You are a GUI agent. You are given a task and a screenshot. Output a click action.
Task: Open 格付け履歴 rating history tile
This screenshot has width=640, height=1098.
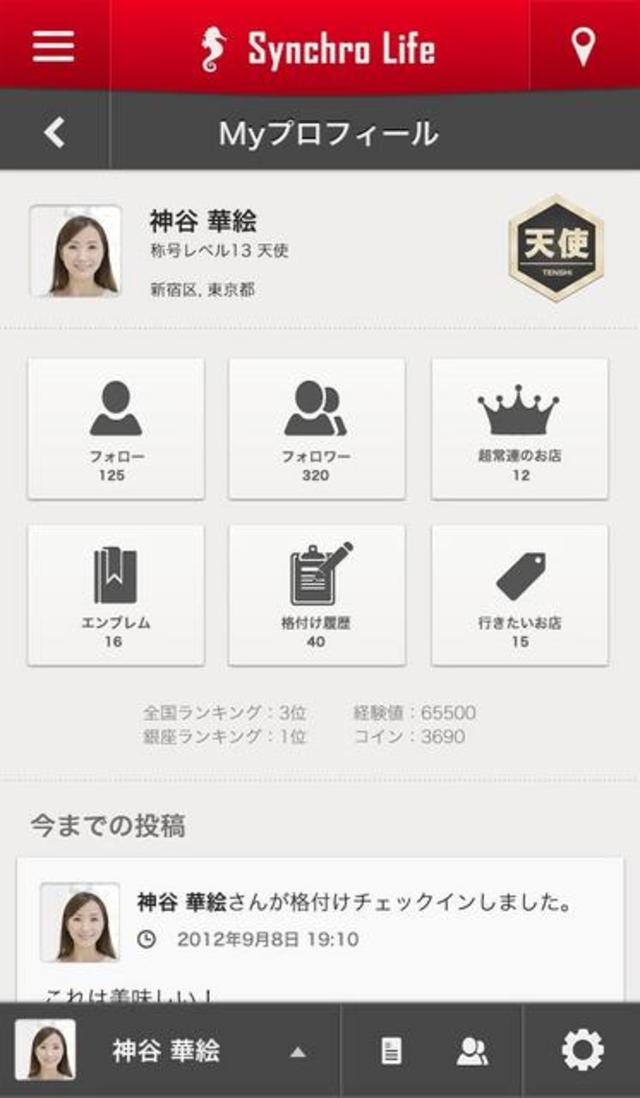click(x=316, y=595)
